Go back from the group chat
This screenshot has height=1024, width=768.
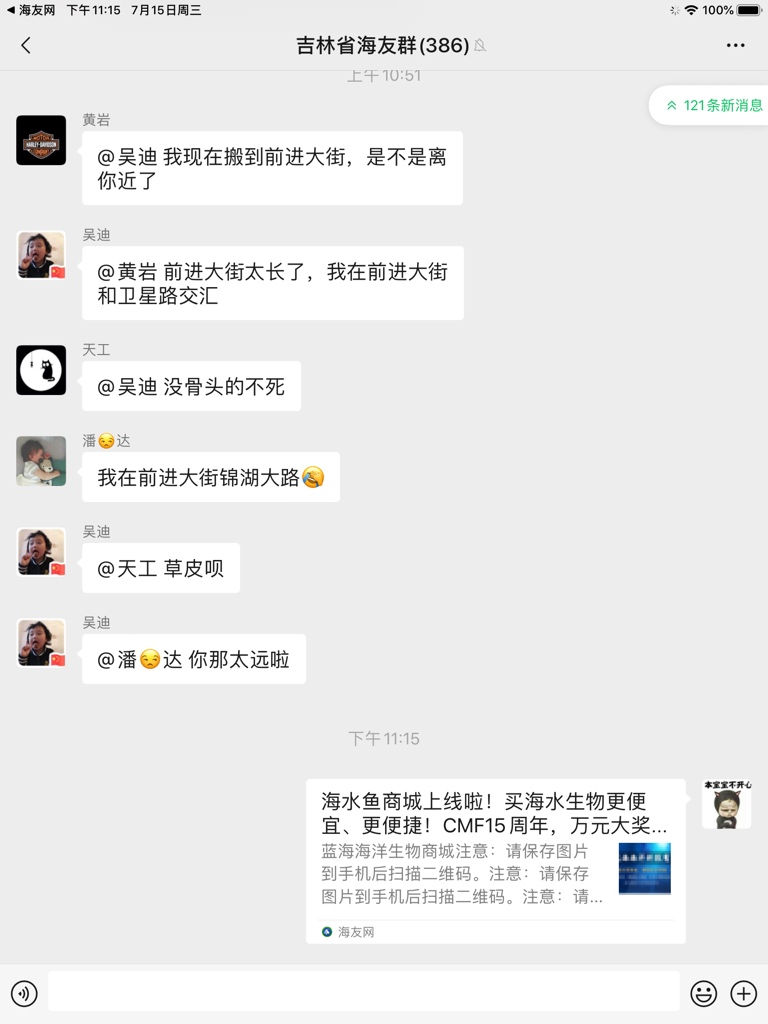pos(26,45)
